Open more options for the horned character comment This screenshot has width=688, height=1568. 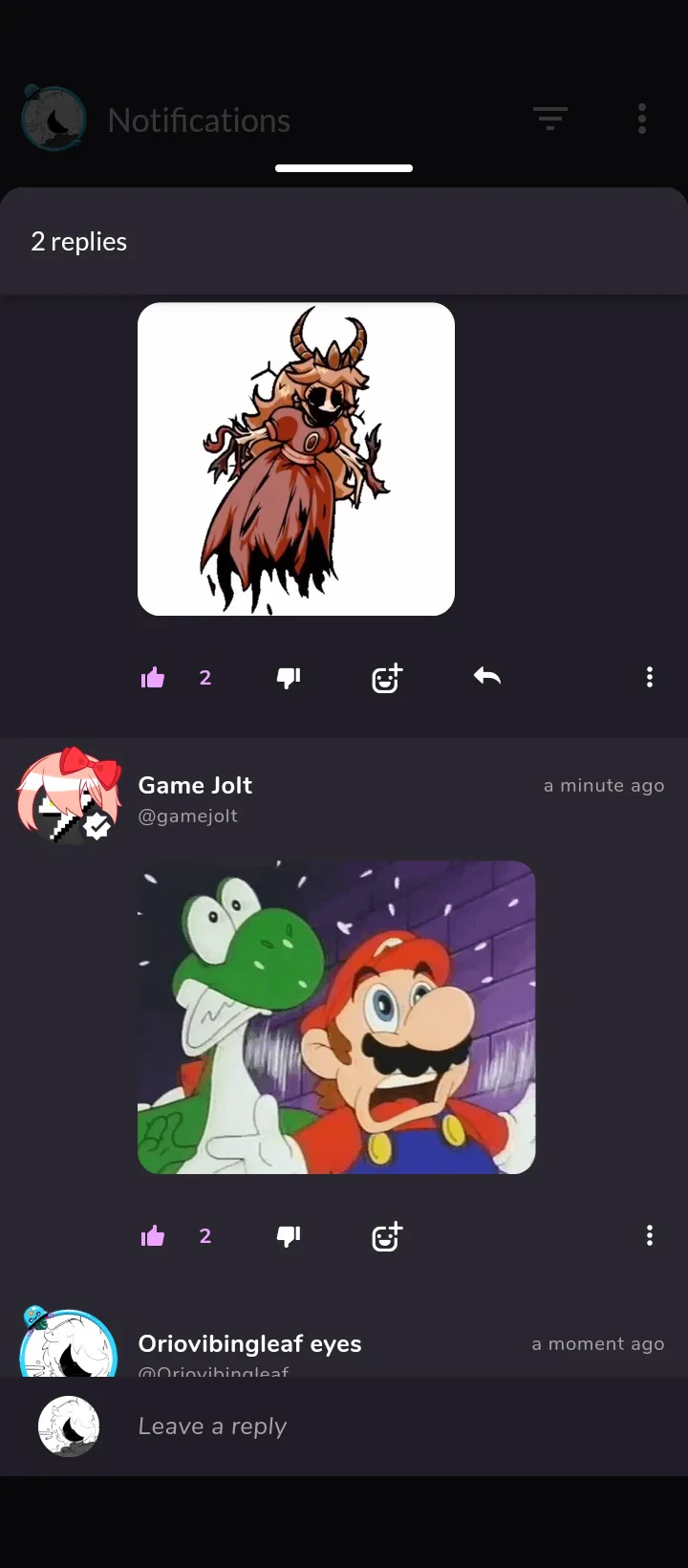coord(650,677)
